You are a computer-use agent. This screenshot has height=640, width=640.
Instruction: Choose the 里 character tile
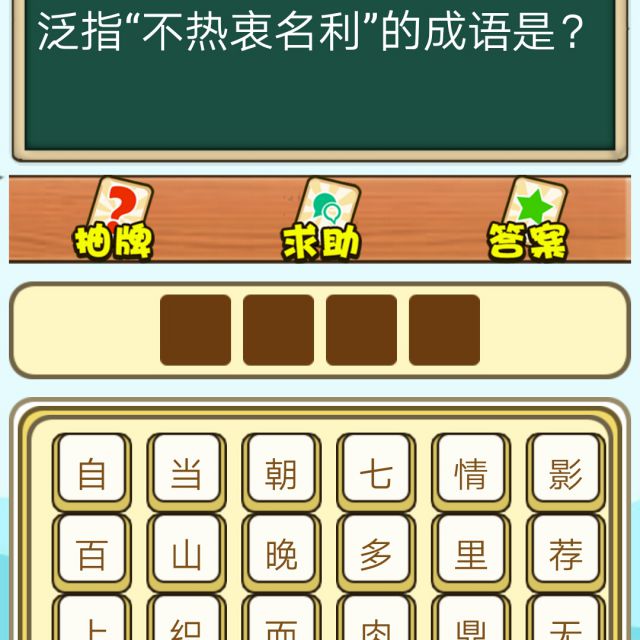[471, 553]
